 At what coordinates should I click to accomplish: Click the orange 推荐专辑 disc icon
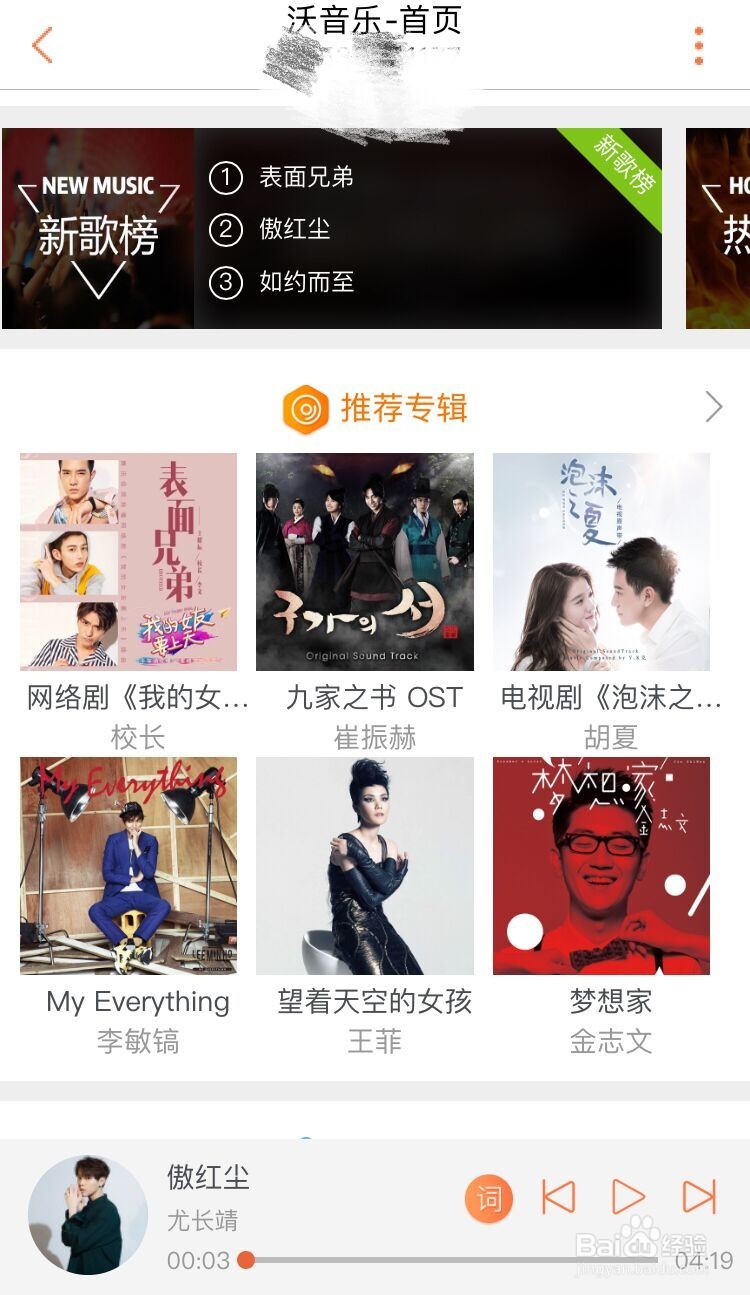pos(303,407)
